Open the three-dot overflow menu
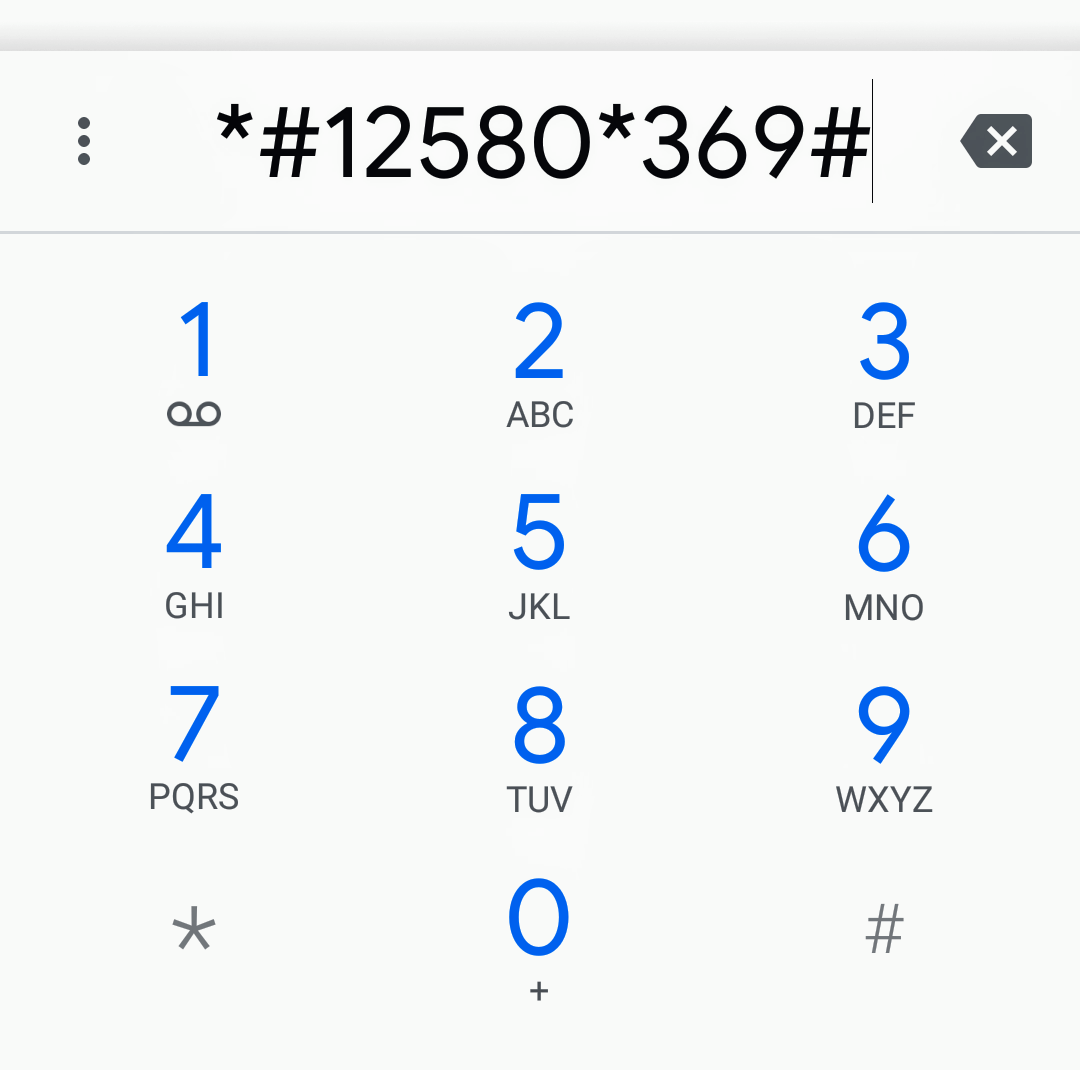The width and height of the screenshot is (1080, 1070). coord(84,141)
